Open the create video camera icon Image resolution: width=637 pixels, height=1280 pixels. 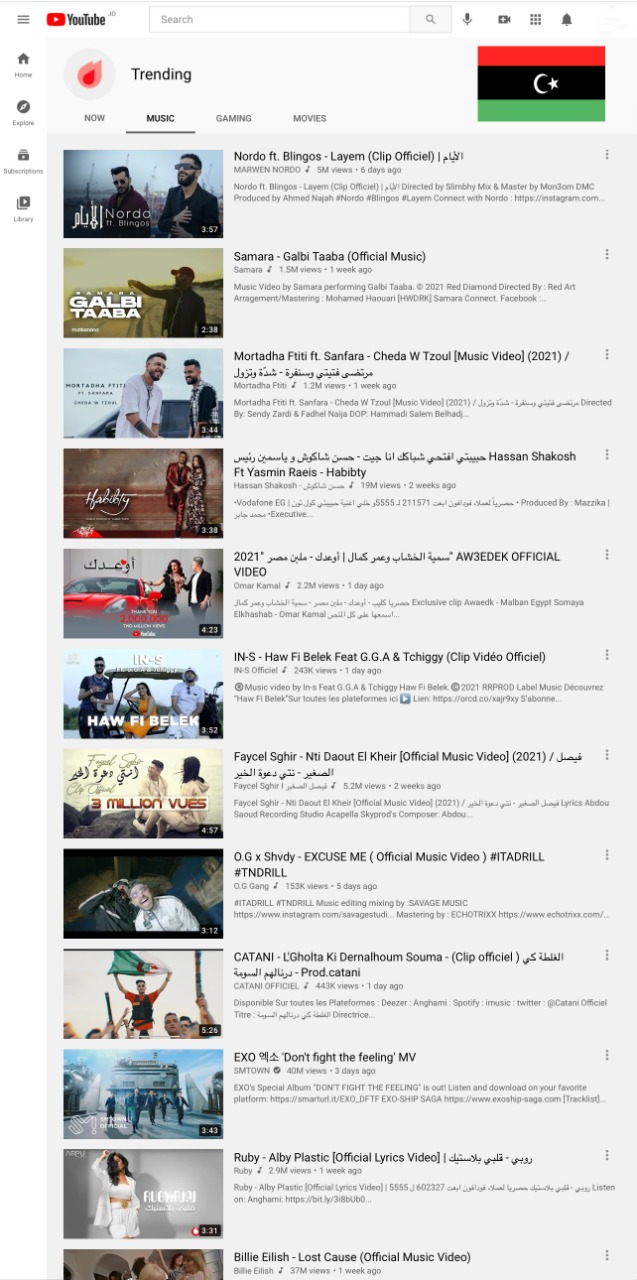tap(504, 19)
